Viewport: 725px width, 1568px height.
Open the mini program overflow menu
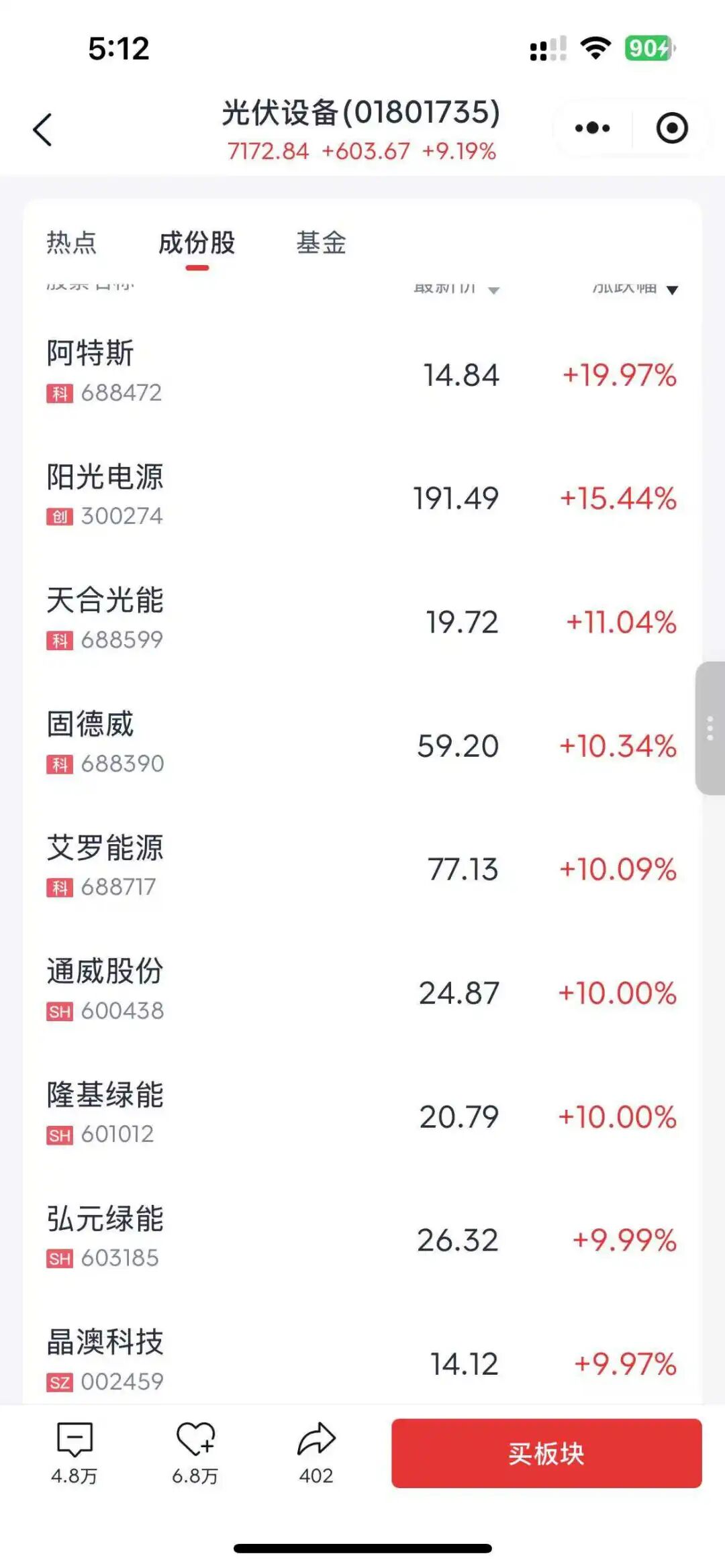click(593, 127)
